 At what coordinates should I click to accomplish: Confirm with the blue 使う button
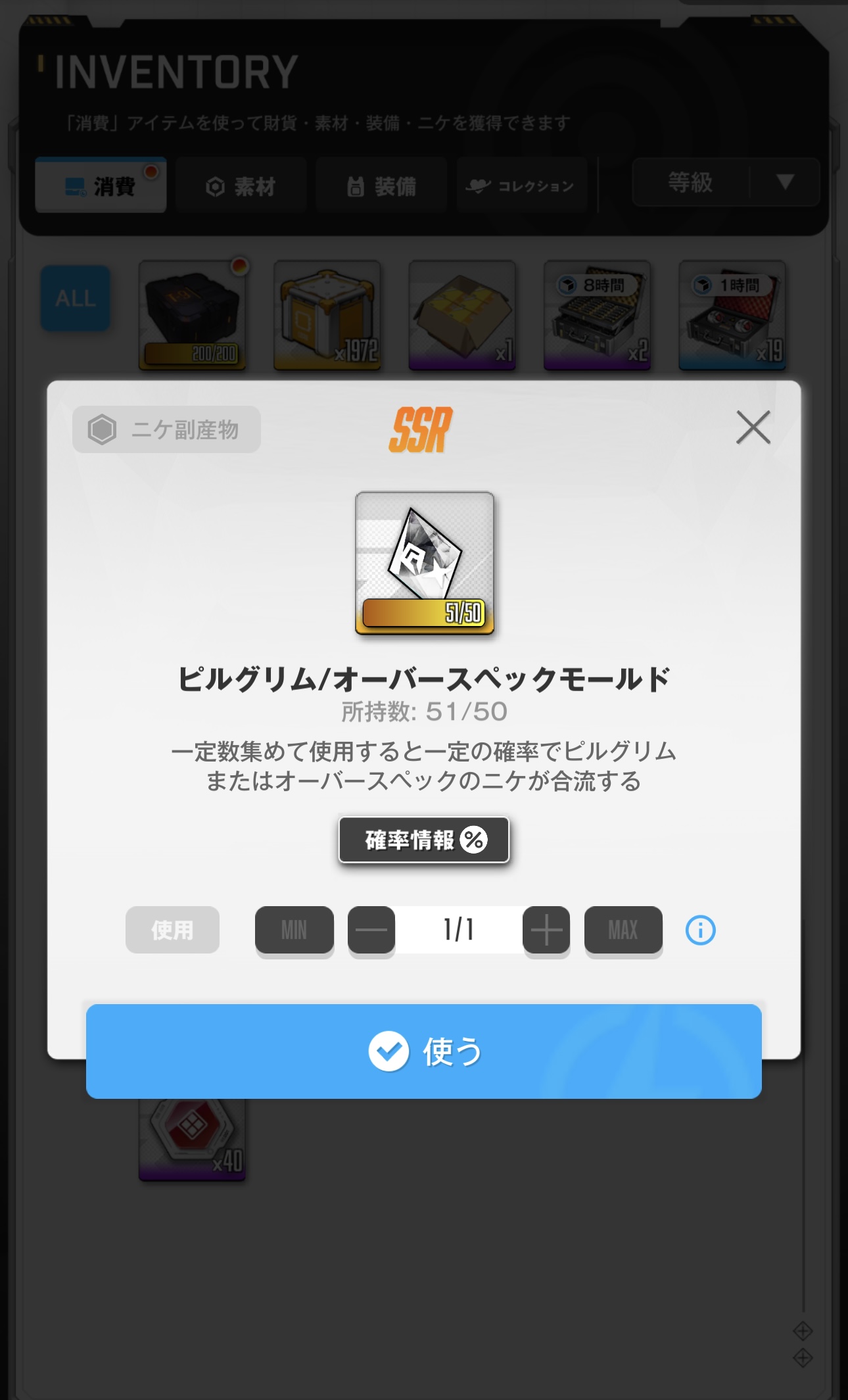(424, 1051)
